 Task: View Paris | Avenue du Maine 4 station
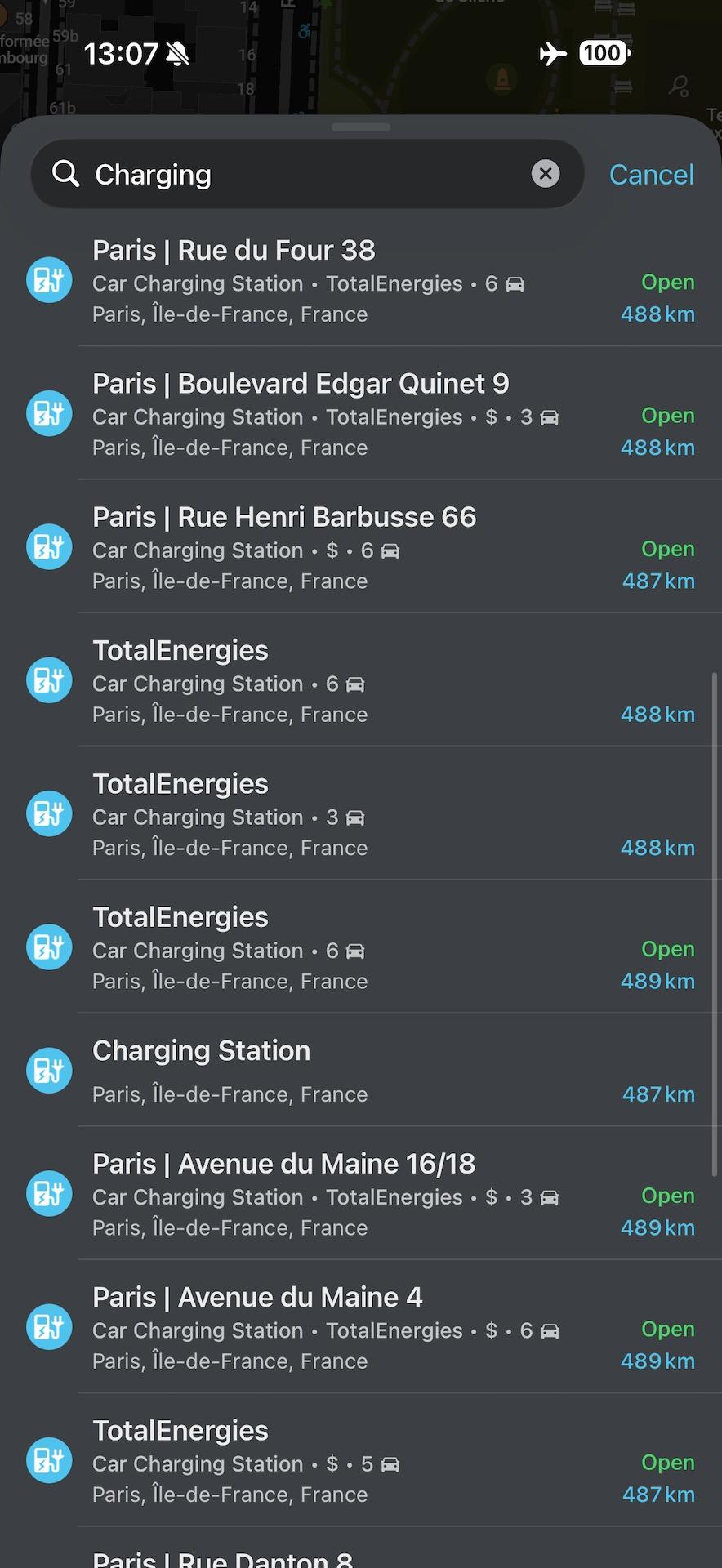[x=359, y=1327]
